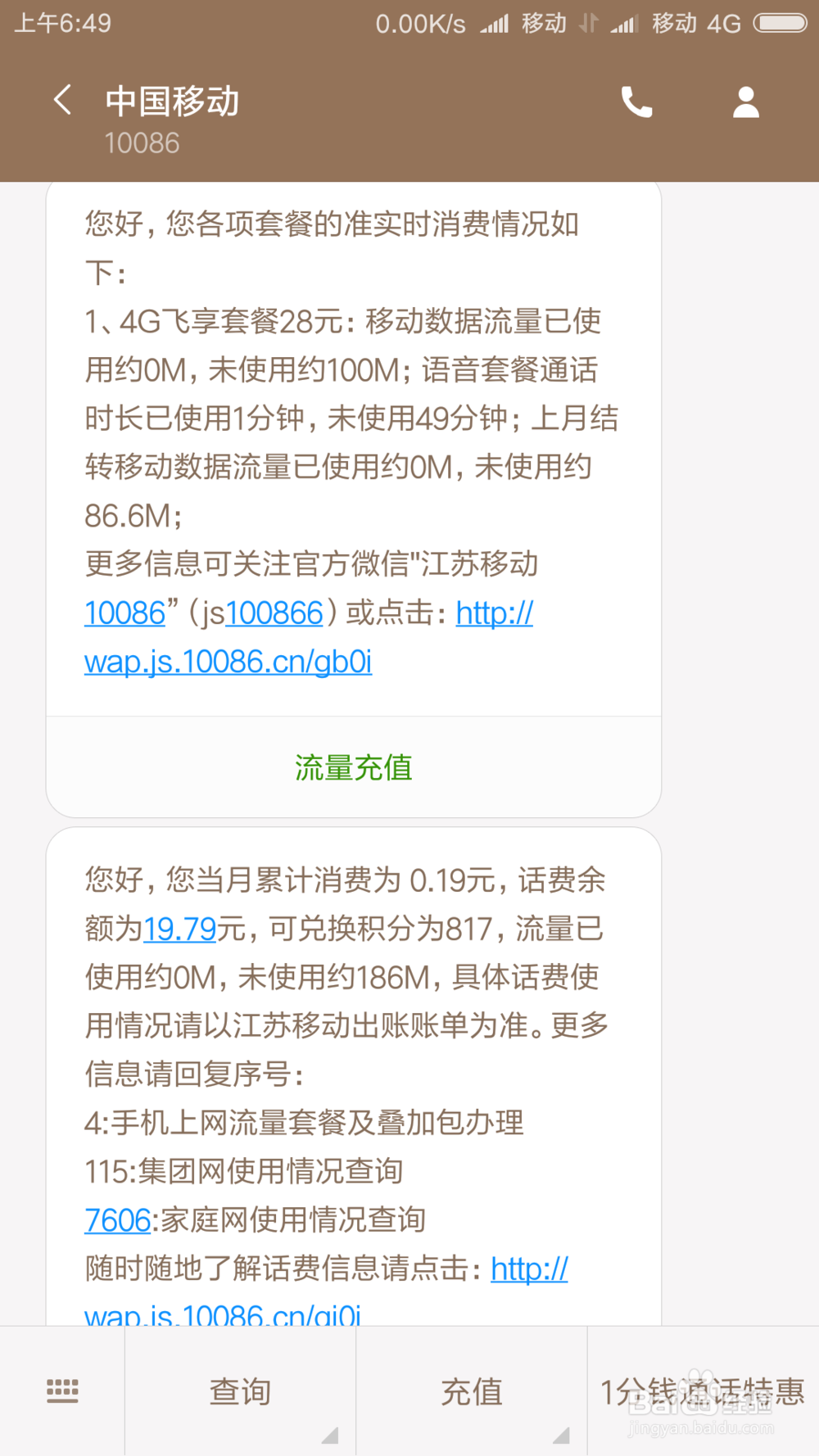
Task: Open the 1分钱通话特惠 menu option
Action: (703, 1390)
